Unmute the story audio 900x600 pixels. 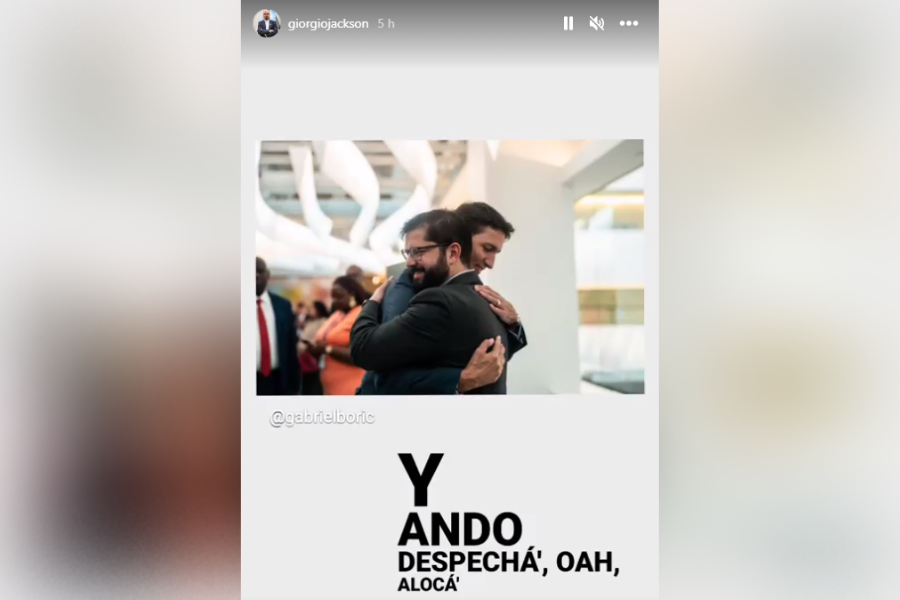[597, 23]
